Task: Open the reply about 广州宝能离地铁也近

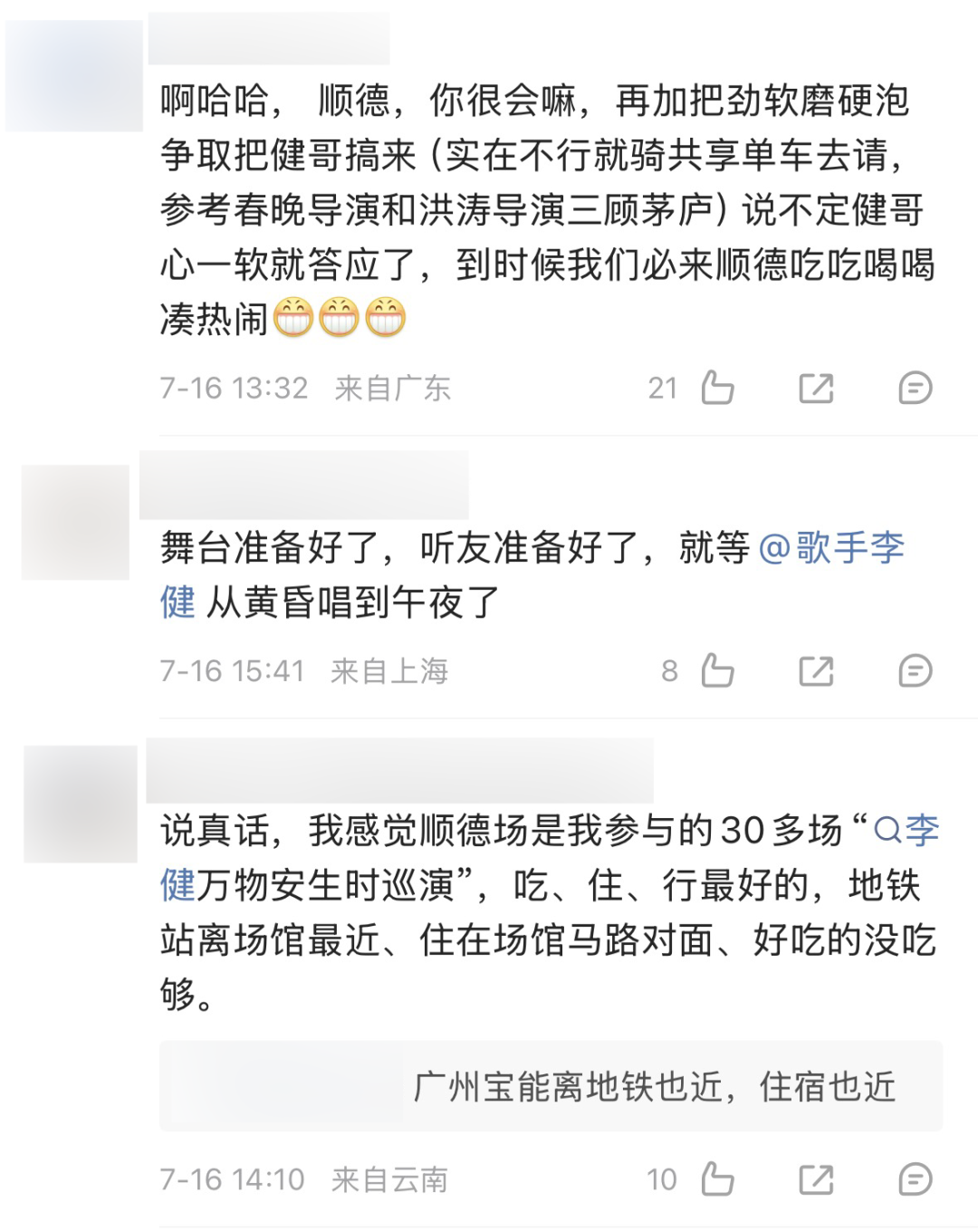Action: [x=551, y=1086]
